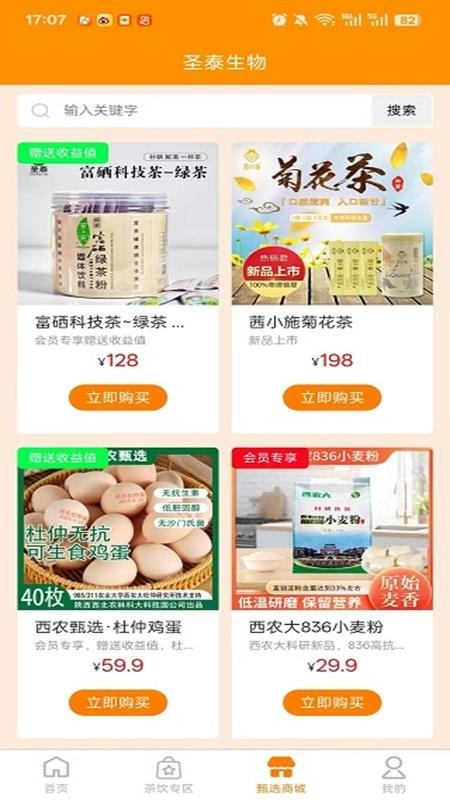Open the 西农大836小麦粉 product card
Screen dimensions: 450x800
[x=332, y=592]
